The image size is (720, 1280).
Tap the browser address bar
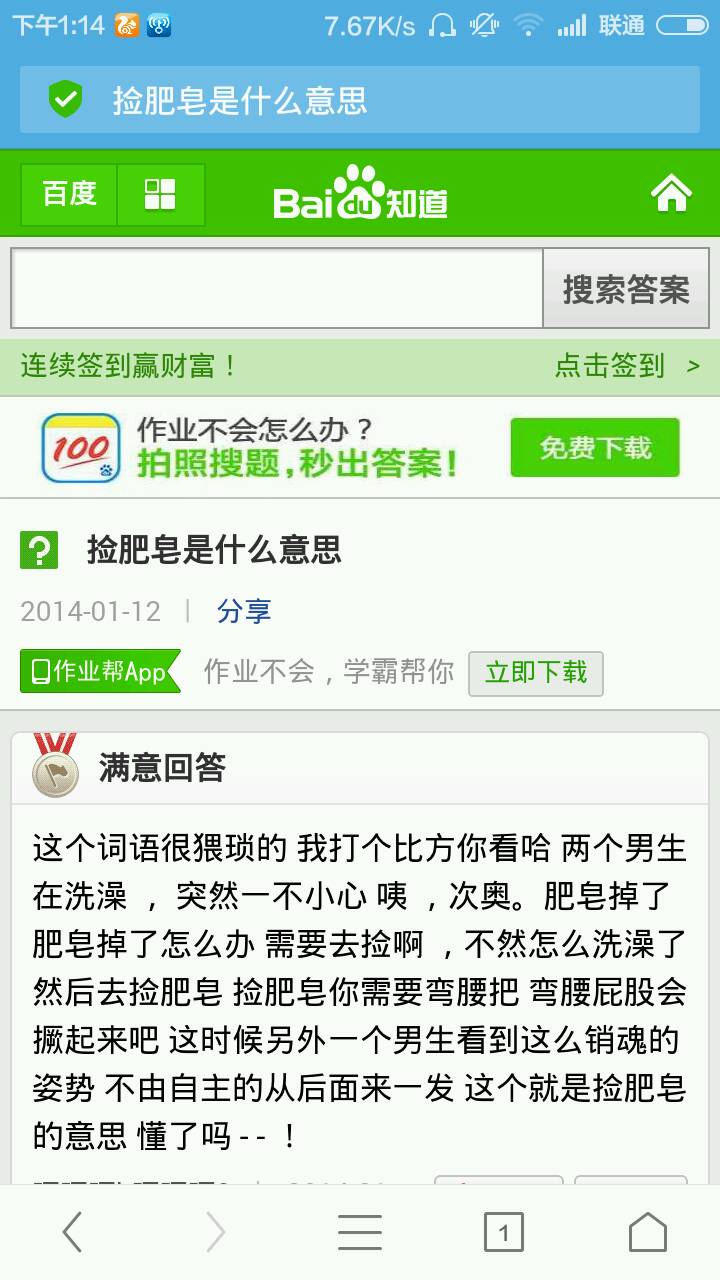tap(360, 100)
